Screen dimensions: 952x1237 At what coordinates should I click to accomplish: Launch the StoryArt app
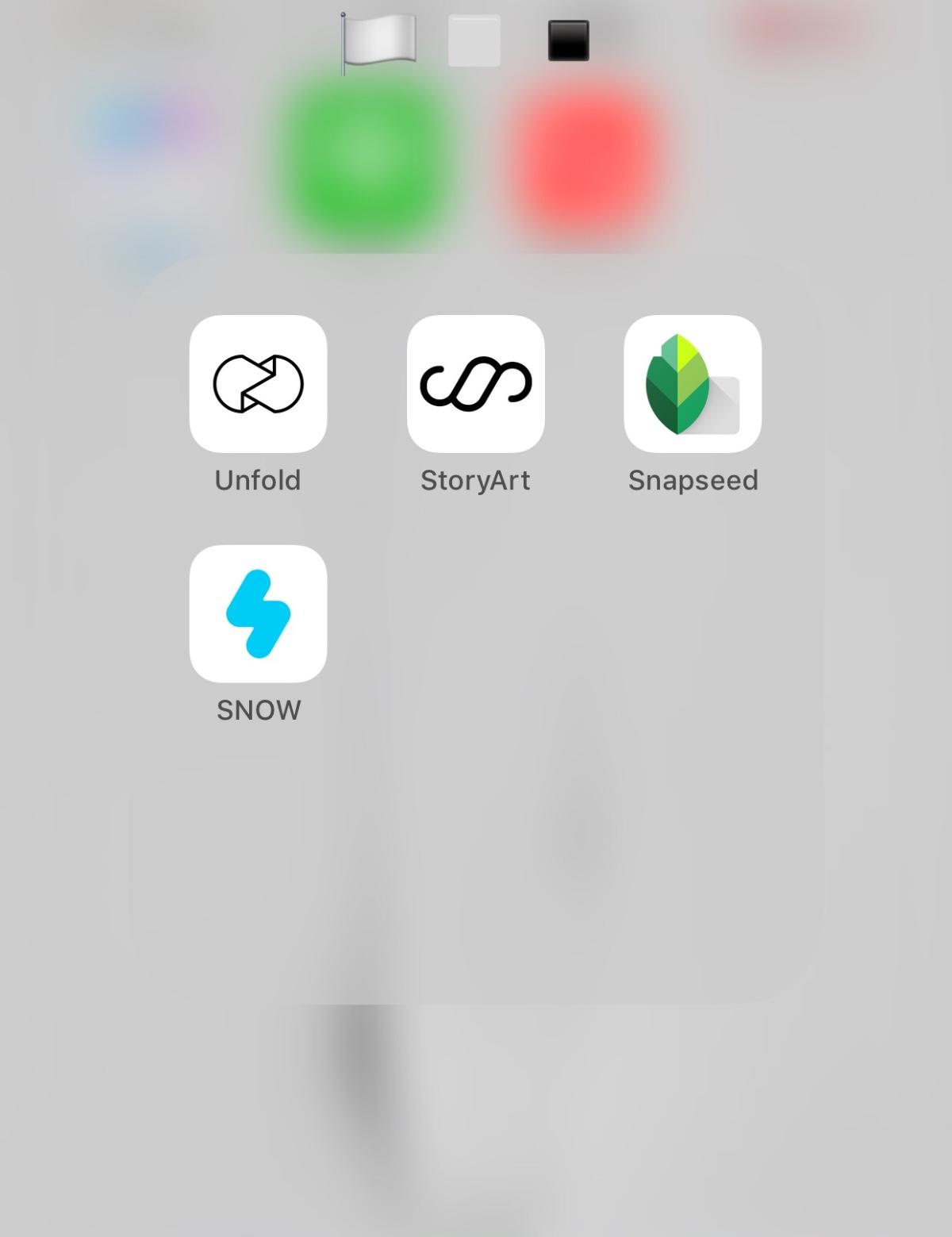(475, 384)
